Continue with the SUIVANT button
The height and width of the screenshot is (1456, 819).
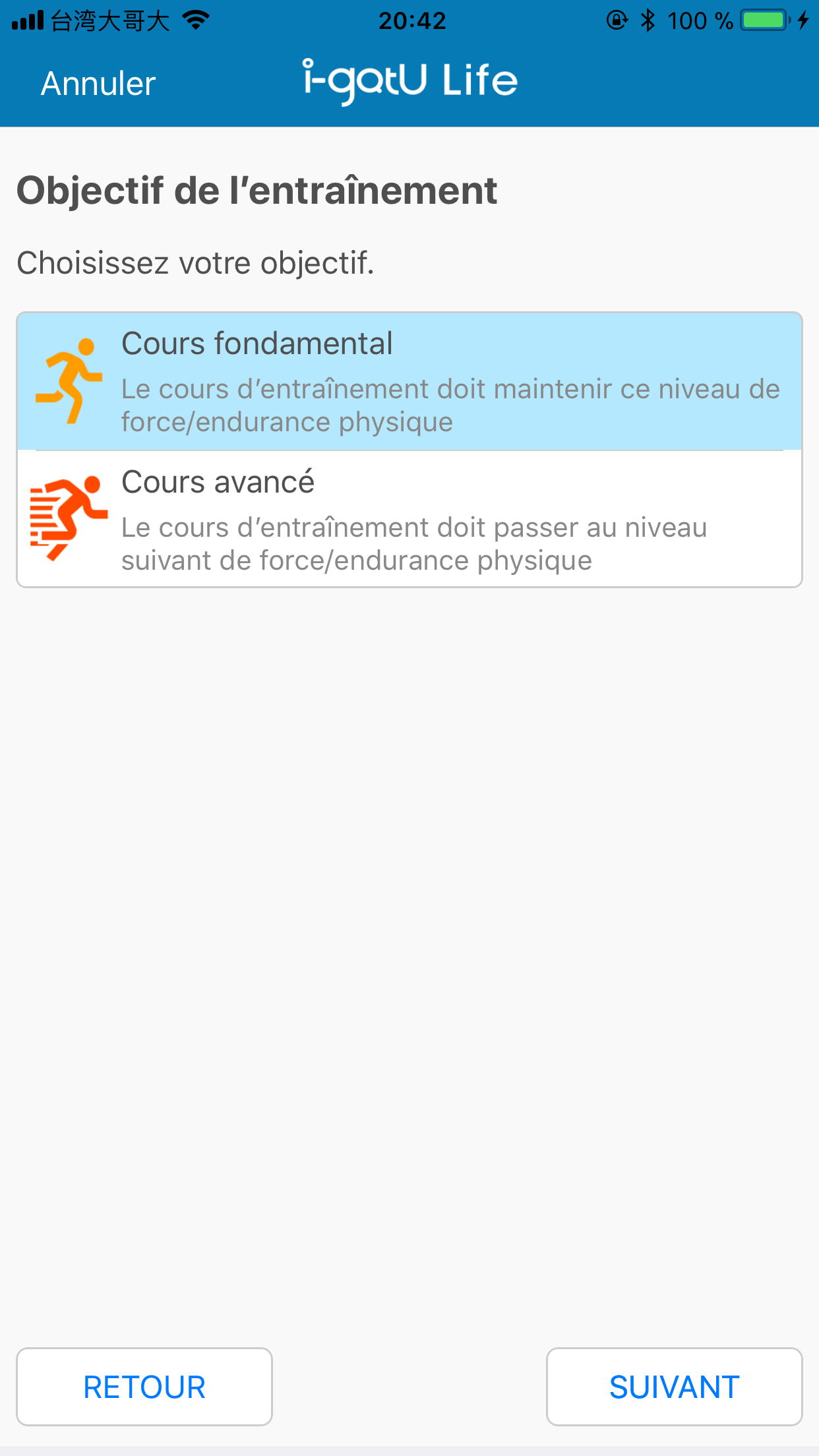coord(674,1387)
